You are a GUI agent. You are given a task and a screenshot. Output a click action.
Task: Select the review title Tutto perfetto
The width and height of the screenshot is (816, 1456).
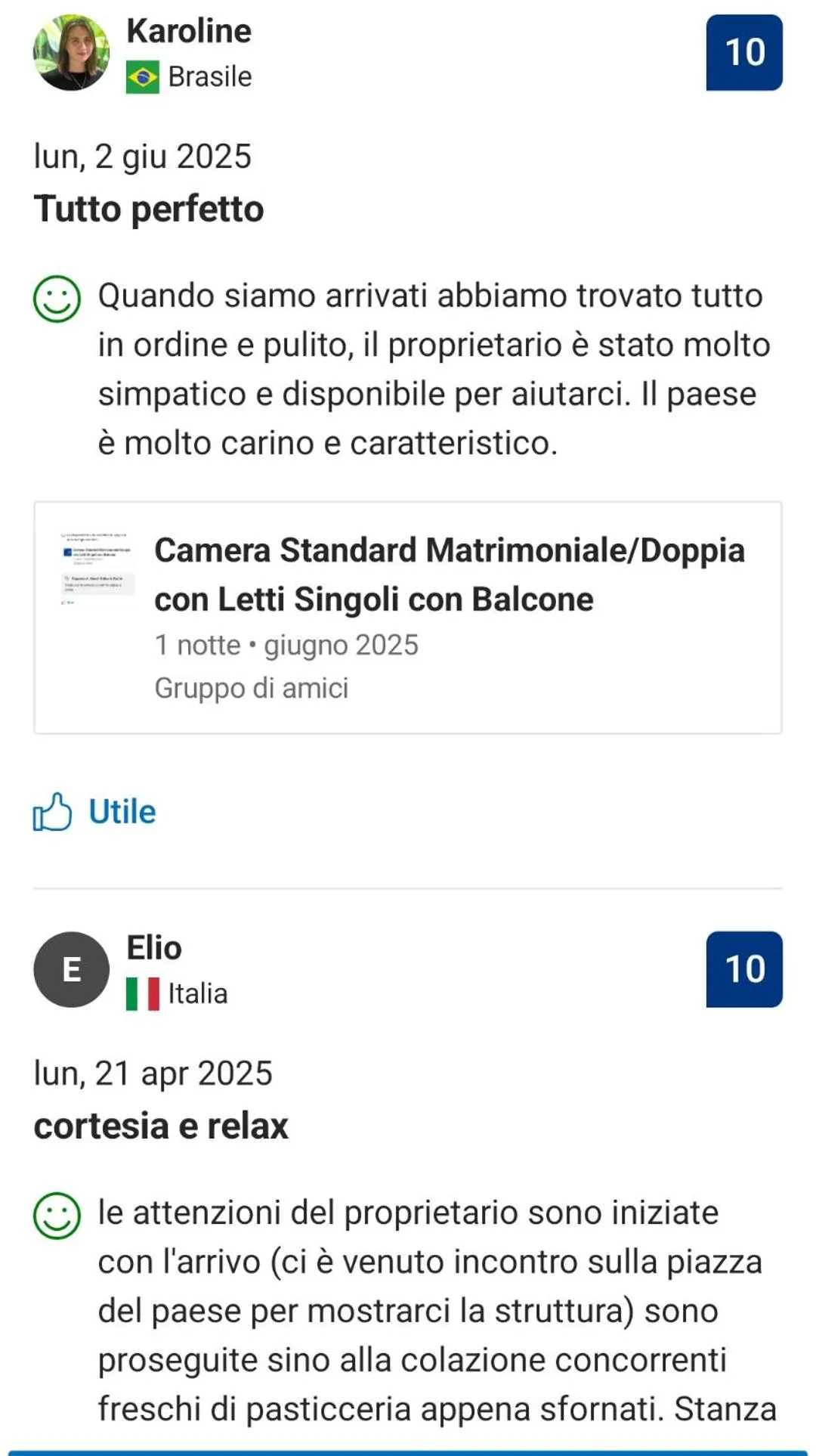[149, 207]
